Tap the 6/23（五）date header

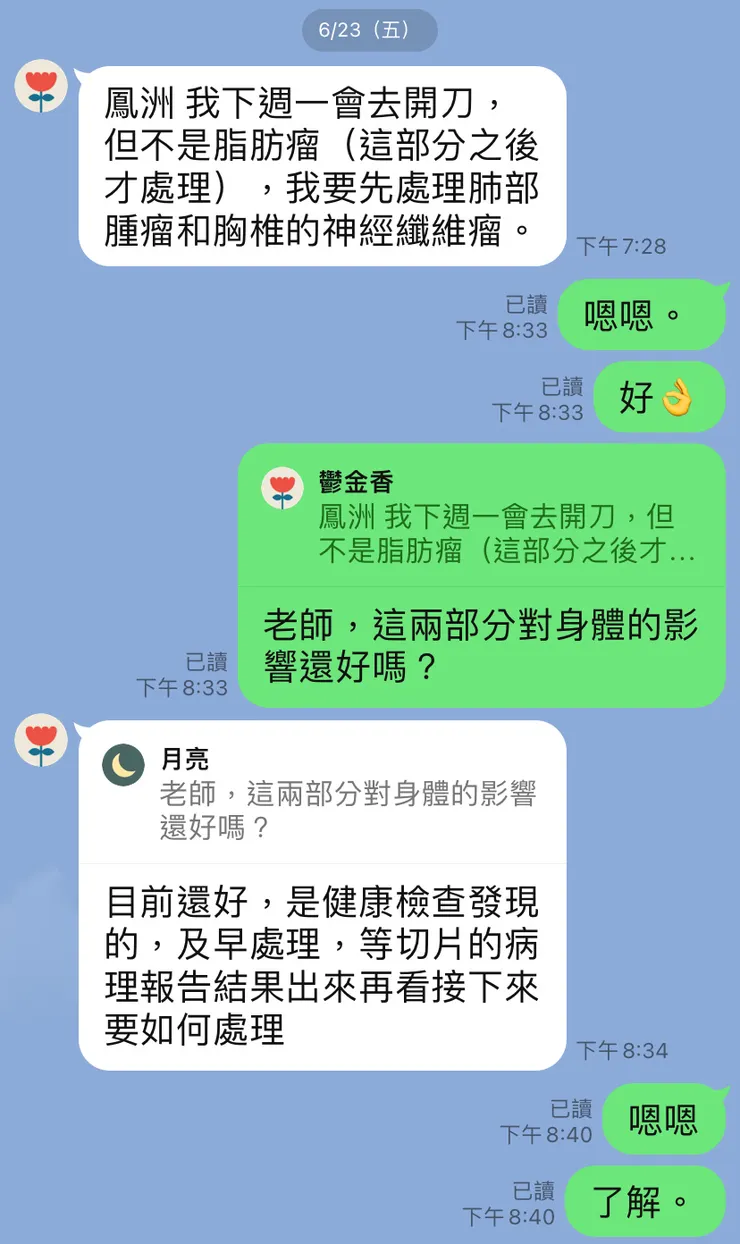pyautogui.click(x=369, y=30)
